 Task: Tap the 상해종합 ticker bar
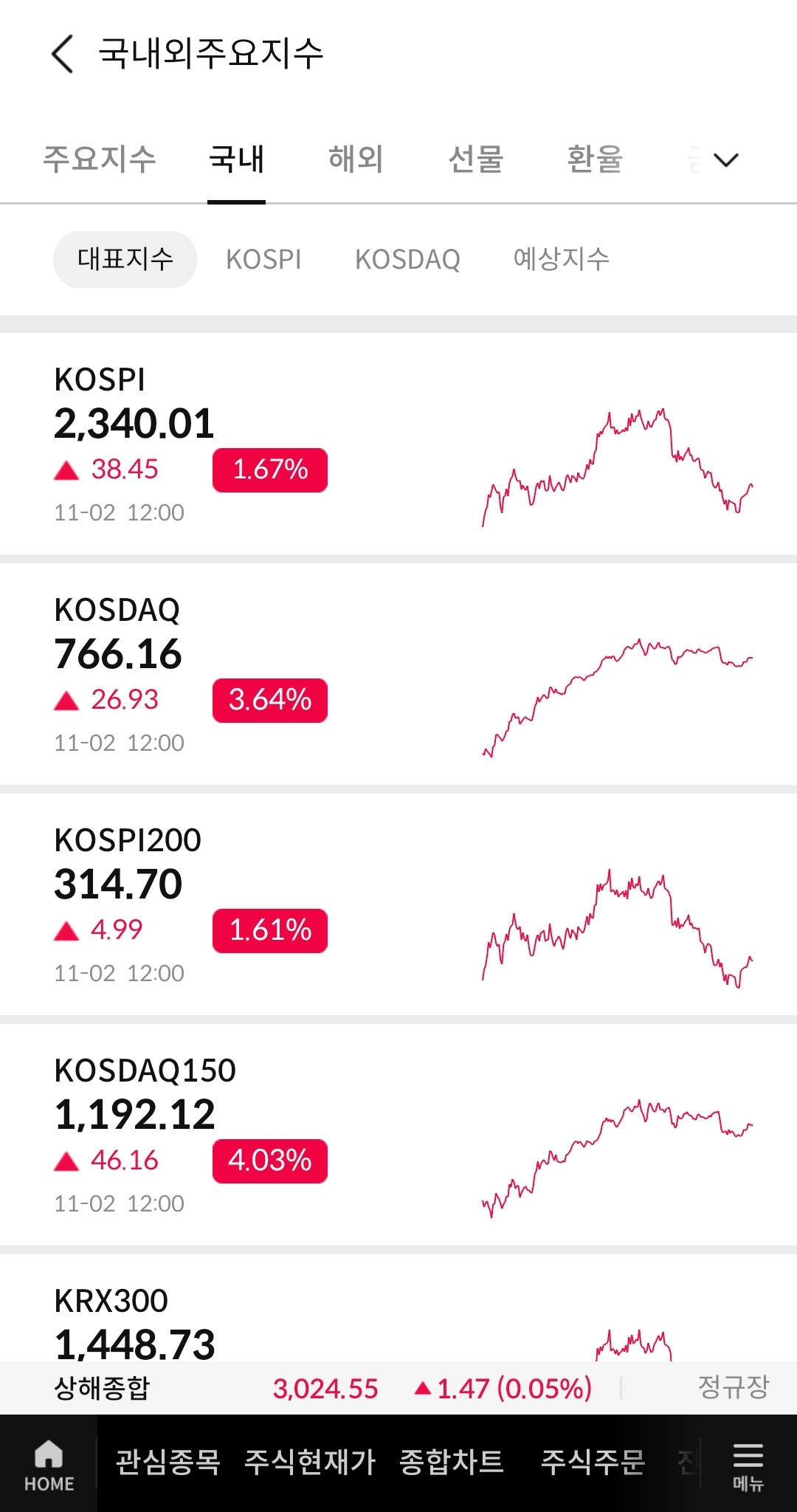coord(398,1388)
